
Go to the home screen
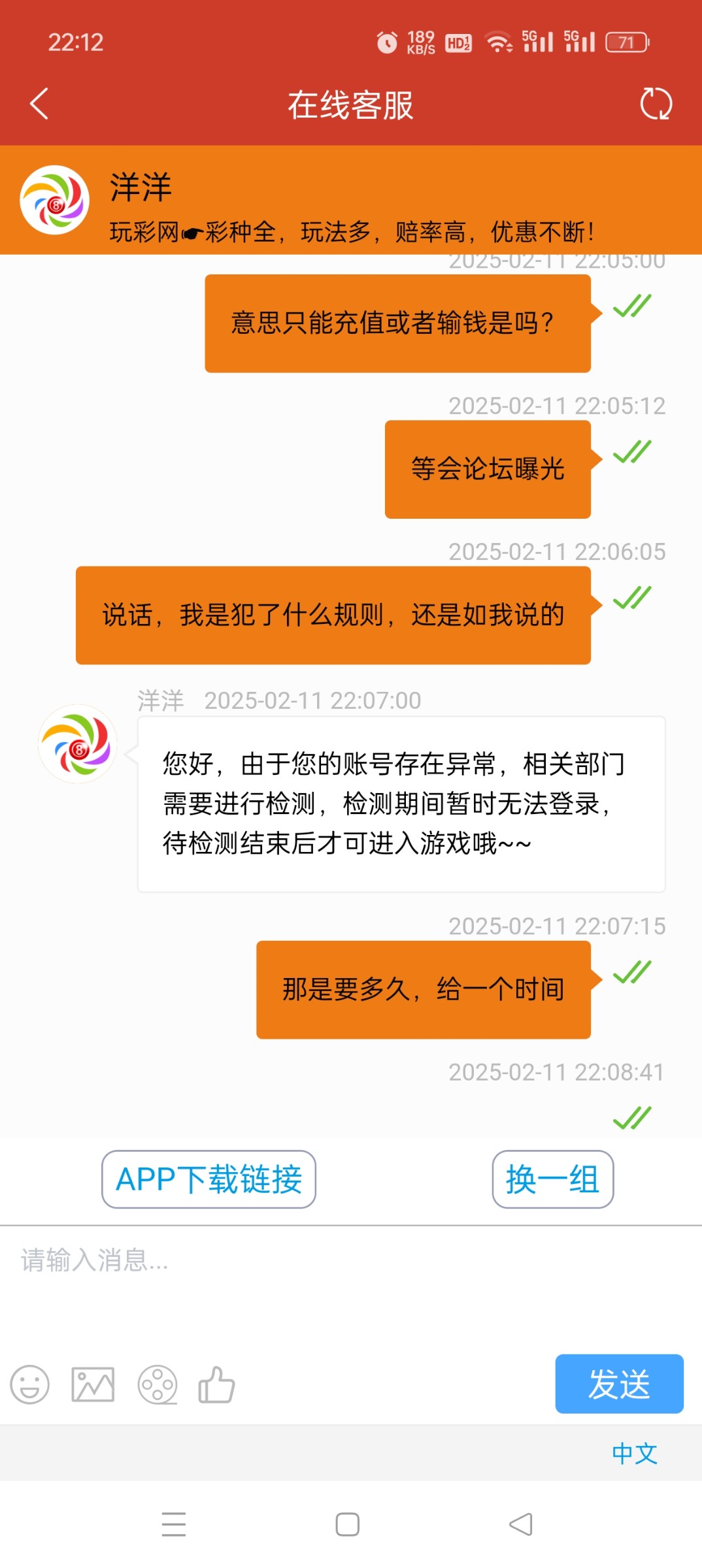coord(347,1524)
